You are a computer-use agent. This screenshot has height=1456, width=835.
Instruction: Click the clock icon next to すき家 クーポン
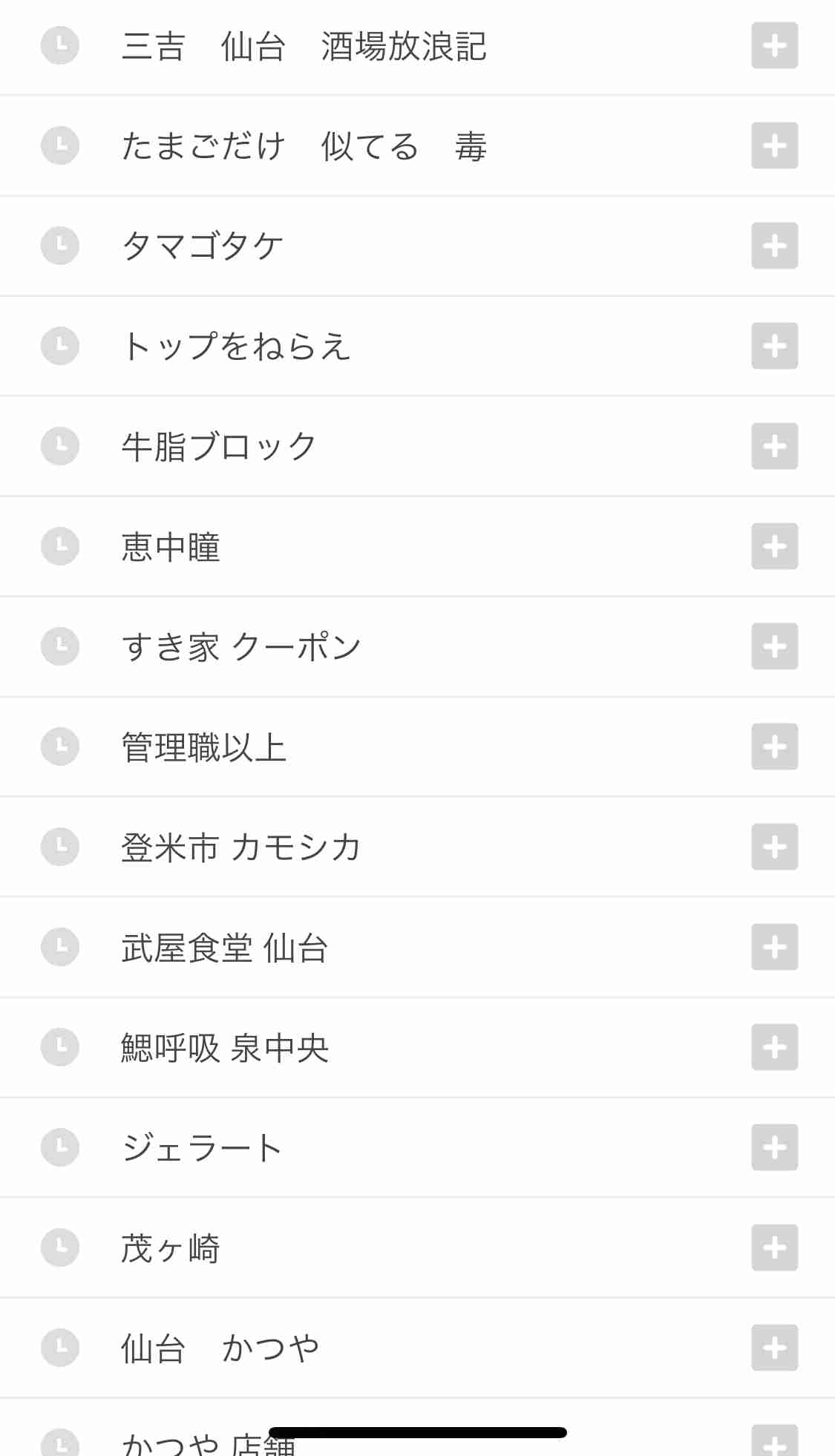click(59, 646)
